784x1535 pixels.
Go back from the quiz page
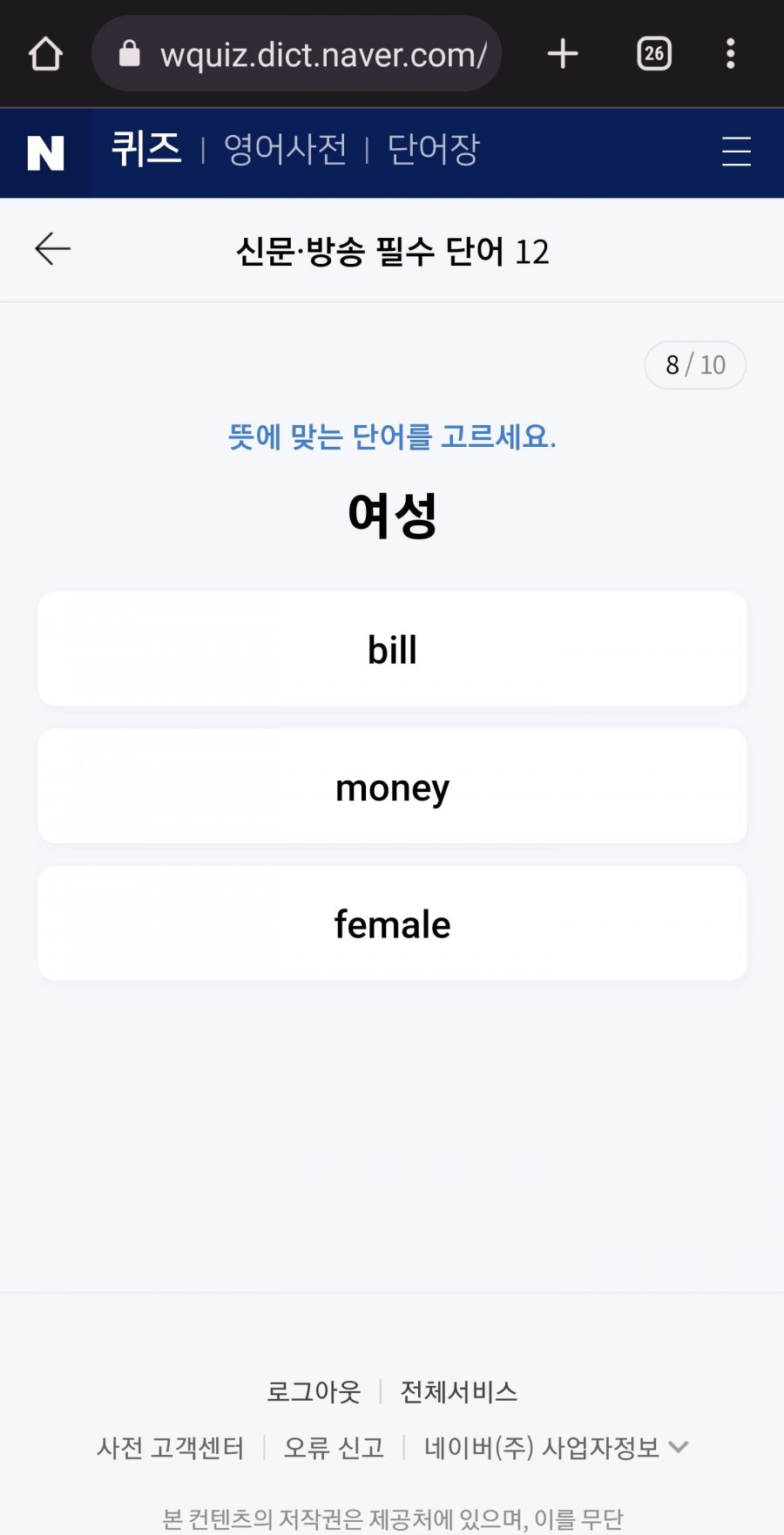(x=52, y=249)
